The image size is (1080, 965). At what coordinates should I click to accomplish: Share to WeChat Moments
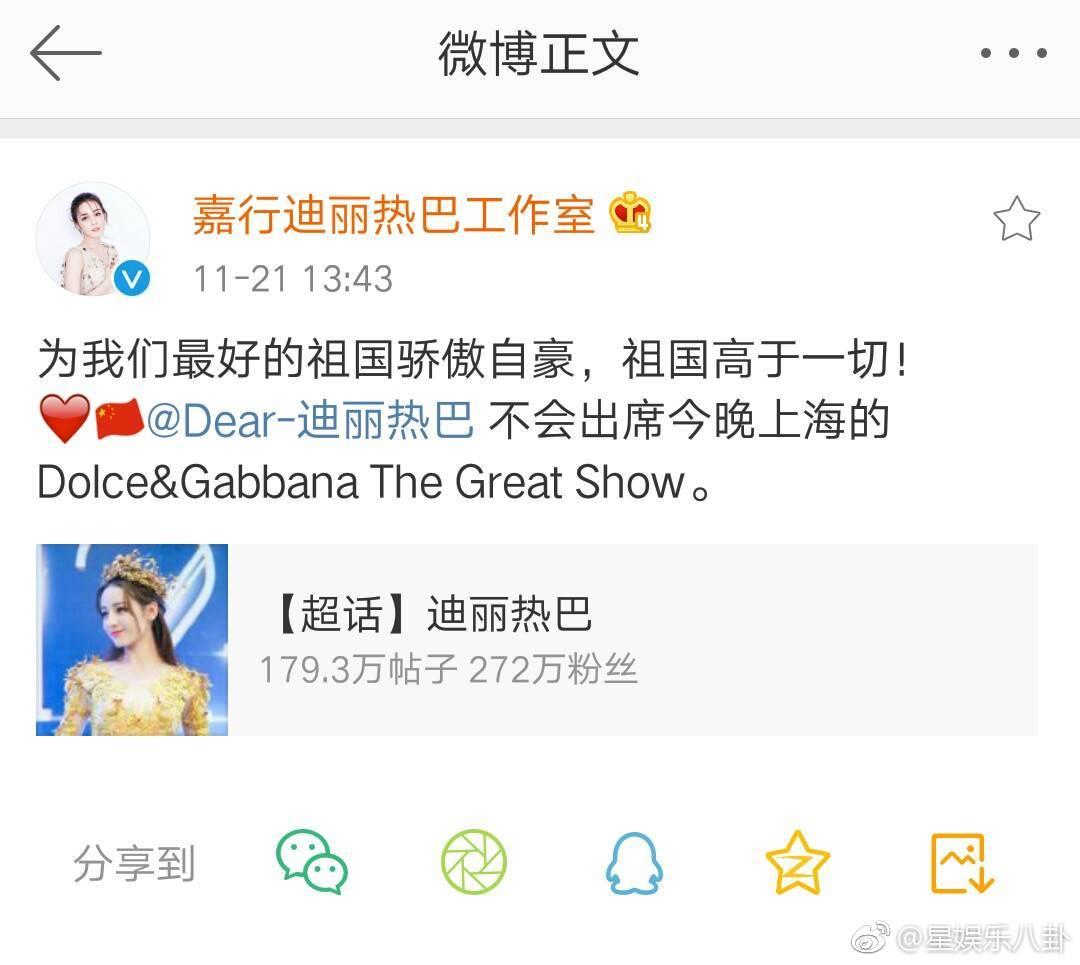coord(474,862)
